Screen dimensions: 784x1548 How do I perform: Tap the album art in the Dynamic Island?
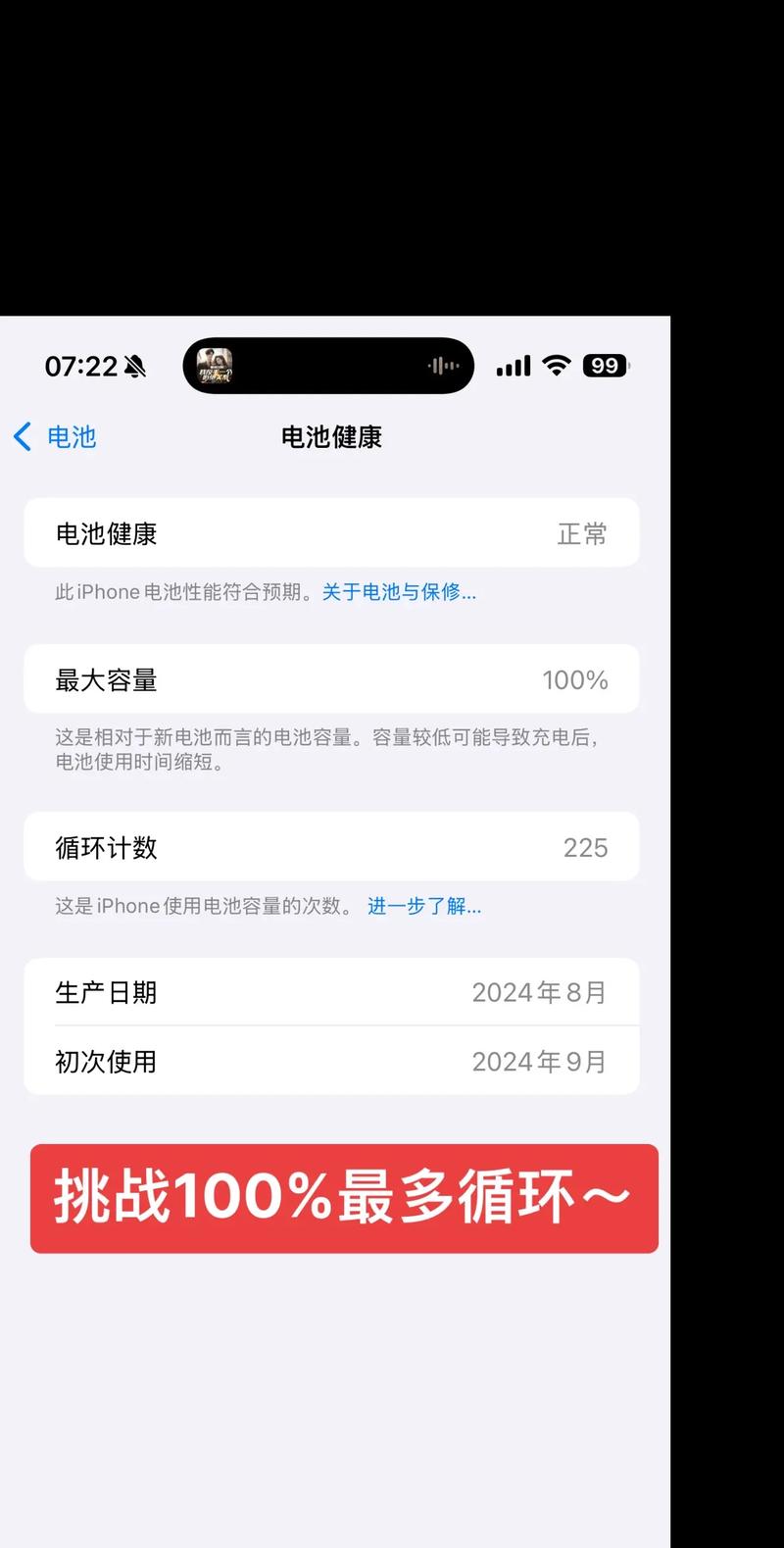(x=214, y=365)
